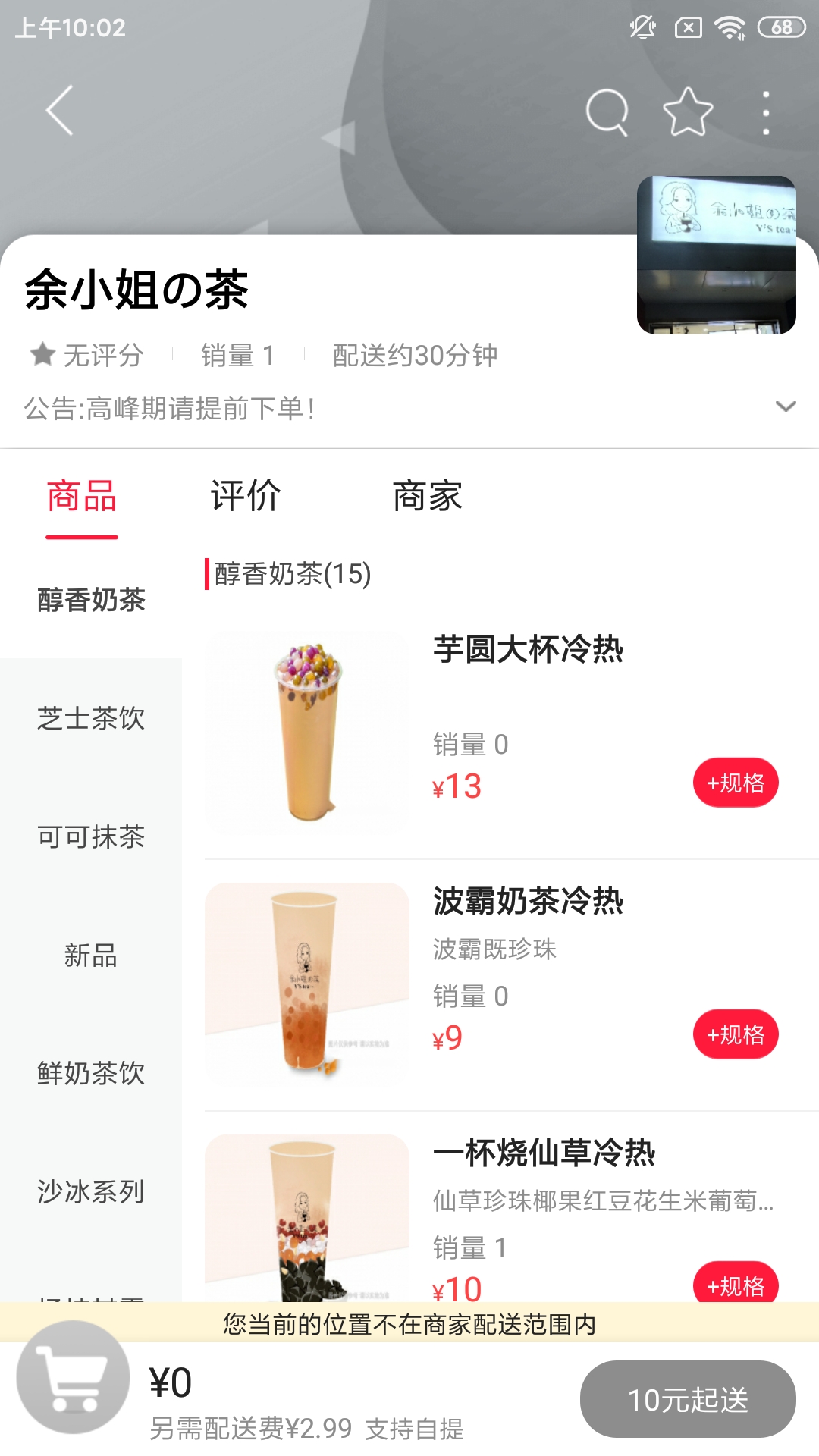
Task: Check the Wi-Fi status icon
Action: pos(729,29)
